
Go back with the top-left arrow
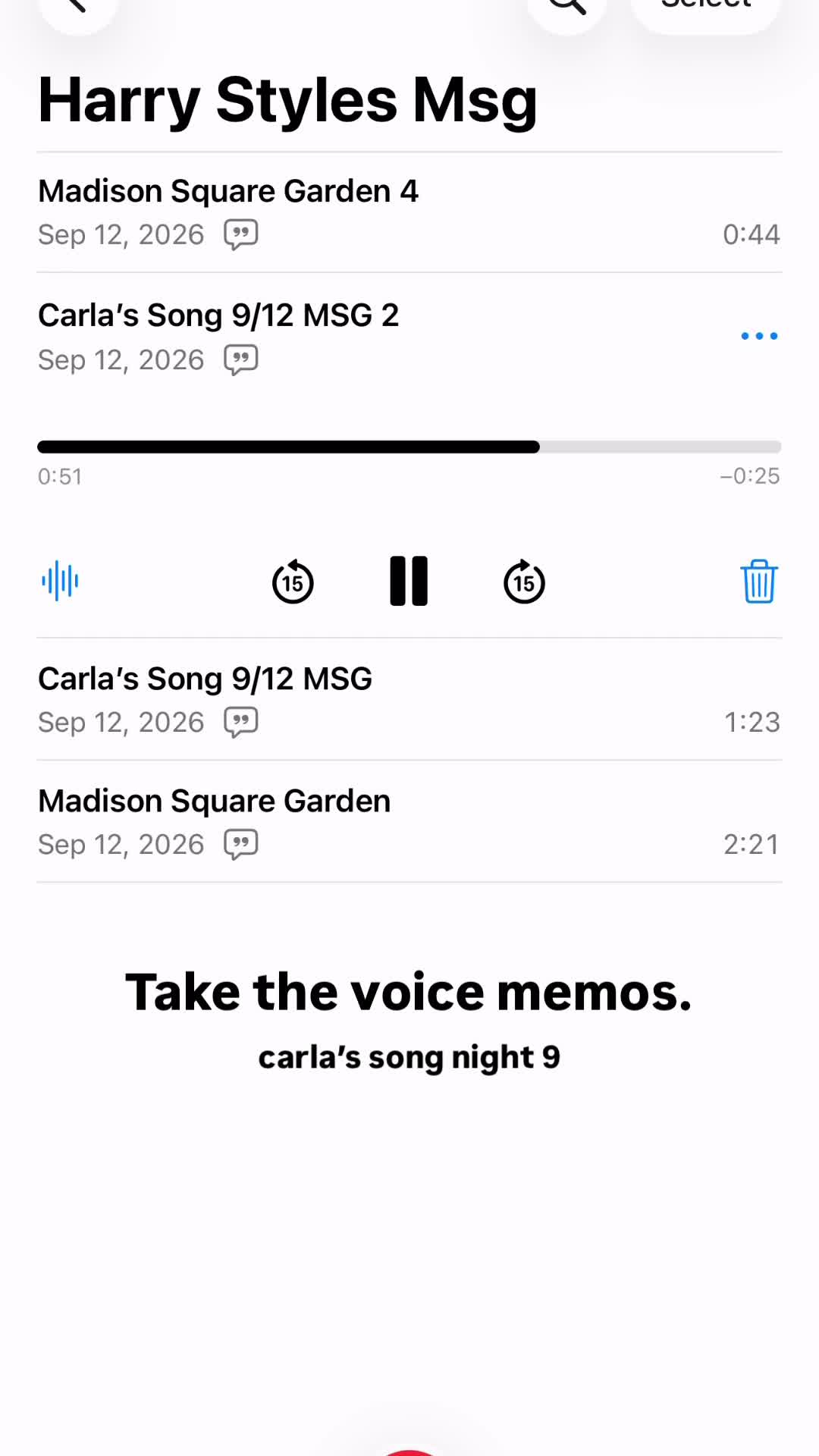click(x=77, y=8)
